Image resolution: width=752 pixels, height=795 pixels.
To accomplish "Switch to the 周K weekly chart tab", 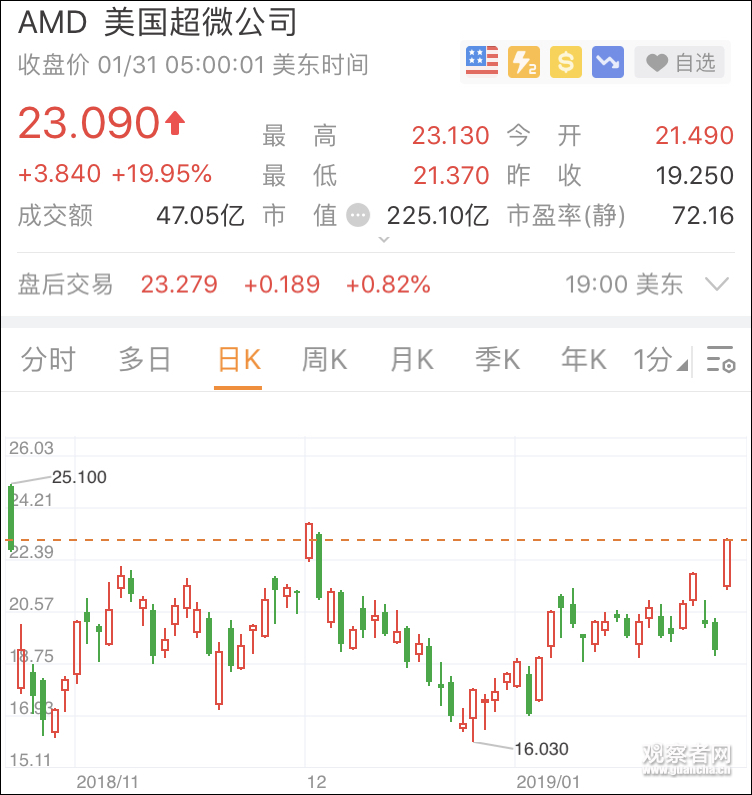I will click(x=324, y=360).
